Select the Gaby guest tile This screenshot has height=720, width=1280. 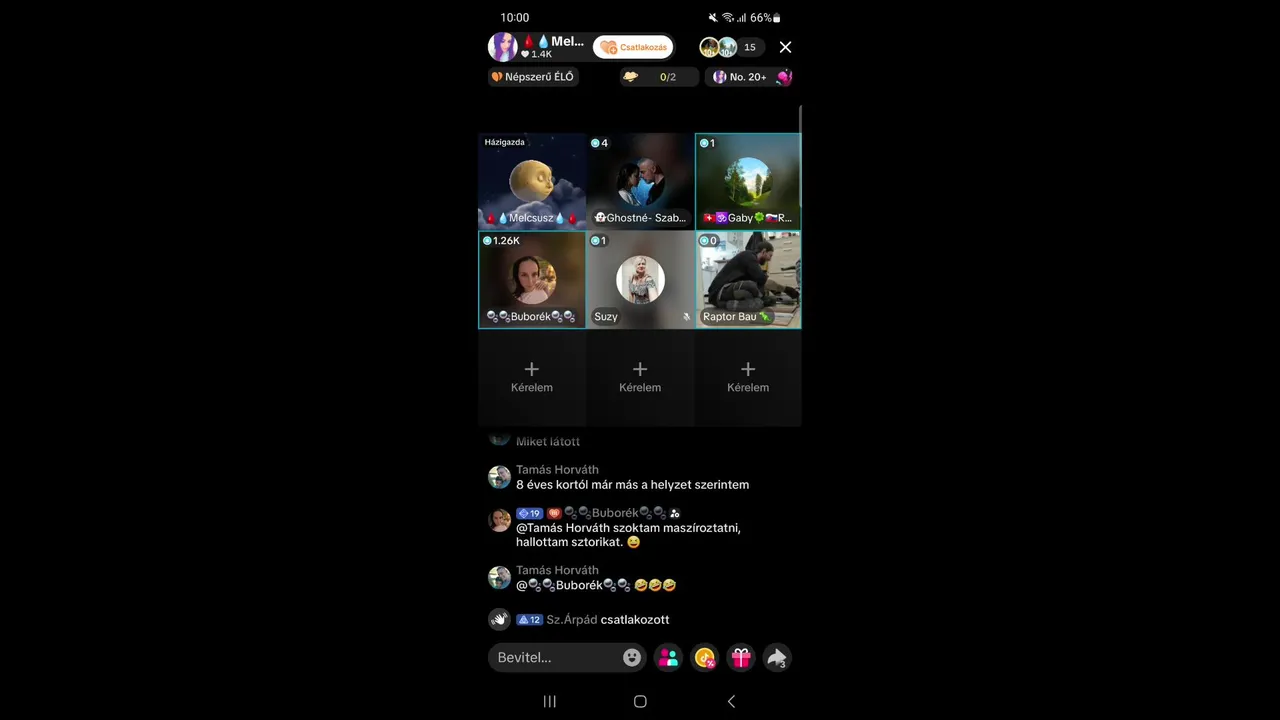(x=748, y=182)
